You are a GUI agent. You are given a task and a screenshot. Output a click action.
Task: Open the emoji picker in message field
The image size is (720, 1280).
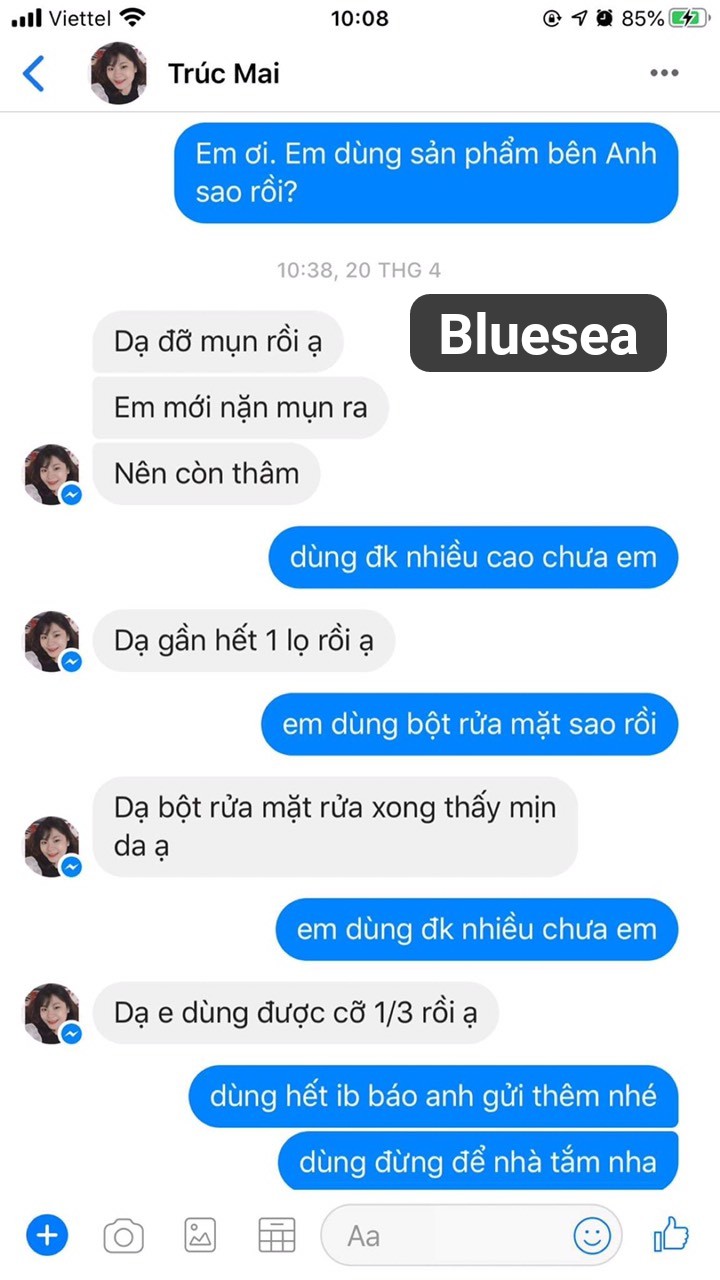(x=592, y=1235)
